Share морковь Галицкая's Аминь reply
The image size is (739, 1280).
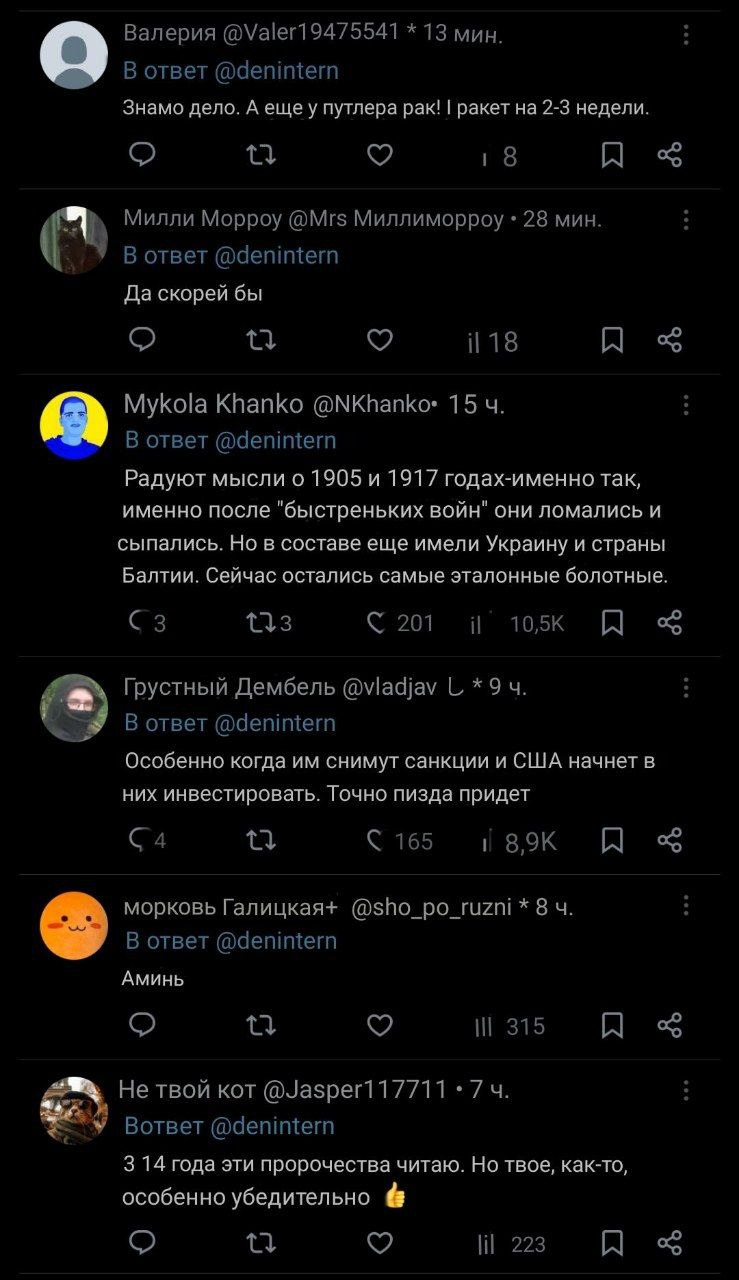[x=670, y=1025]
